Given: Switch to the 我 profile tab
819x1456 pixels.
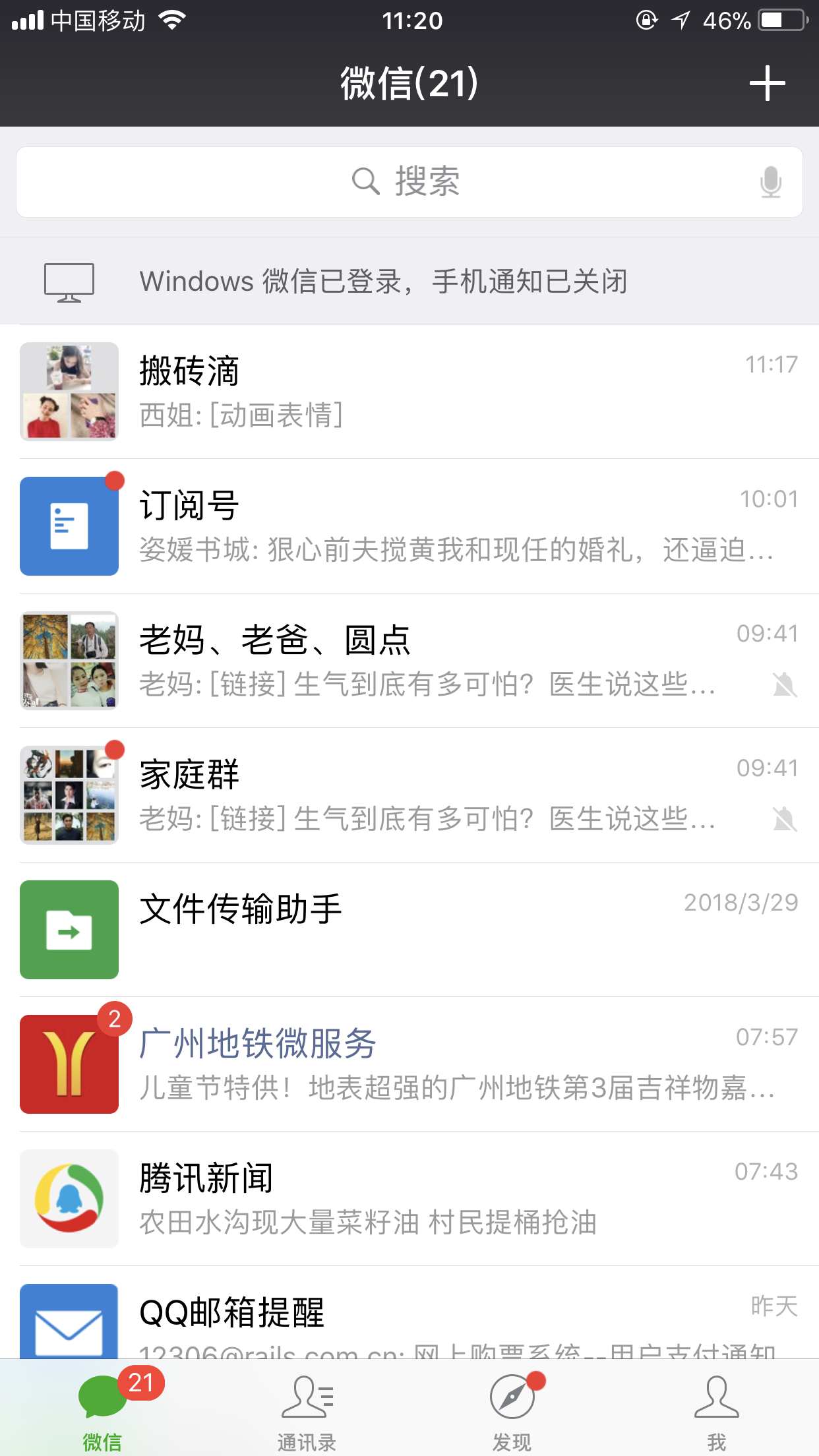Looking at the screenshot, I should [717, 1405].
